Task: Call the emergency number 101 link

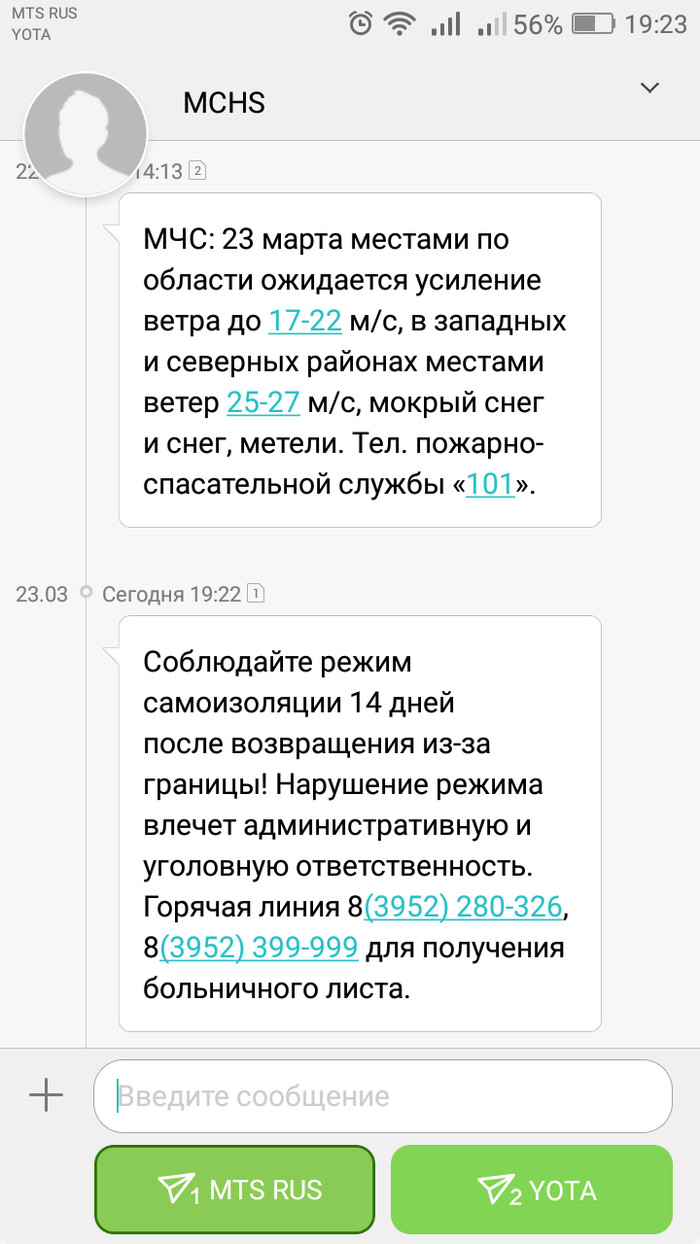Action: coord(490,484)
